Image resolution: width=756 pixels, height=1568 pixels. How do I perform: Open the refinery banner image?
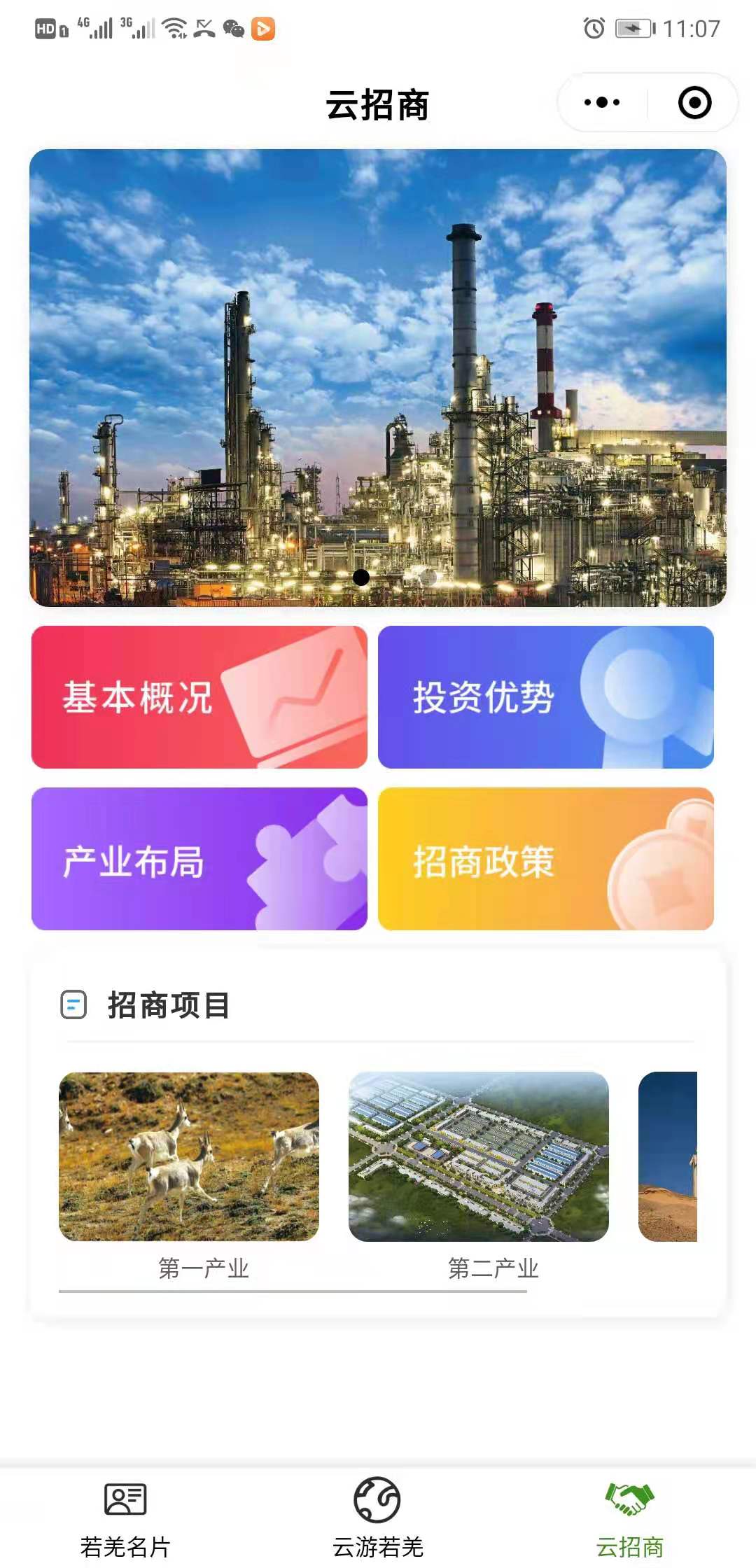(x=378, y=377)
